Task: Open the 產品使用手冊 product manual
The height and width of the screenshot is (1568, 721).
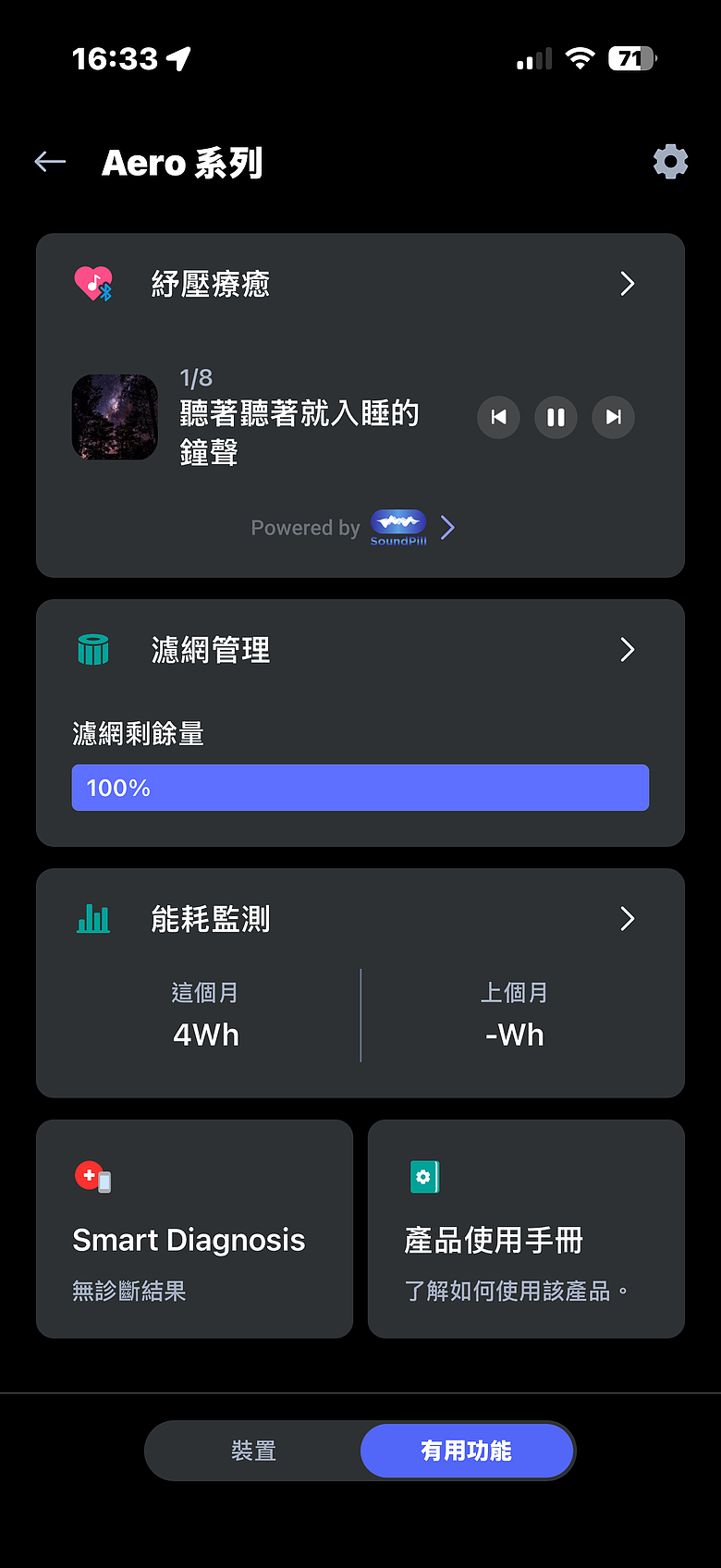Action: click(526, 1229)
